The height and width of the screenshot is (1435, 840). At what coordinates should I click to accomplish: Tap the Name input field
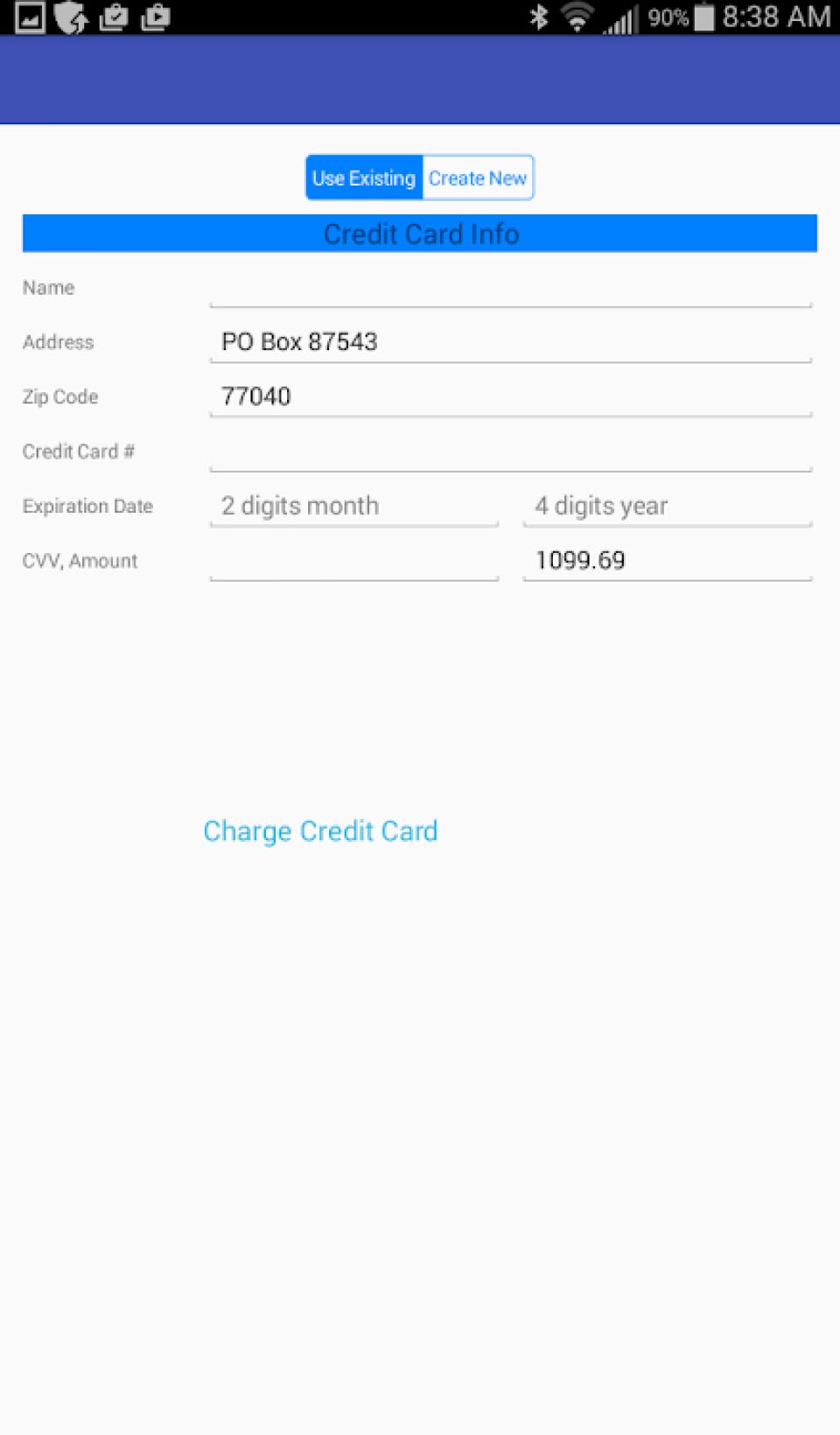coord(510,288)
